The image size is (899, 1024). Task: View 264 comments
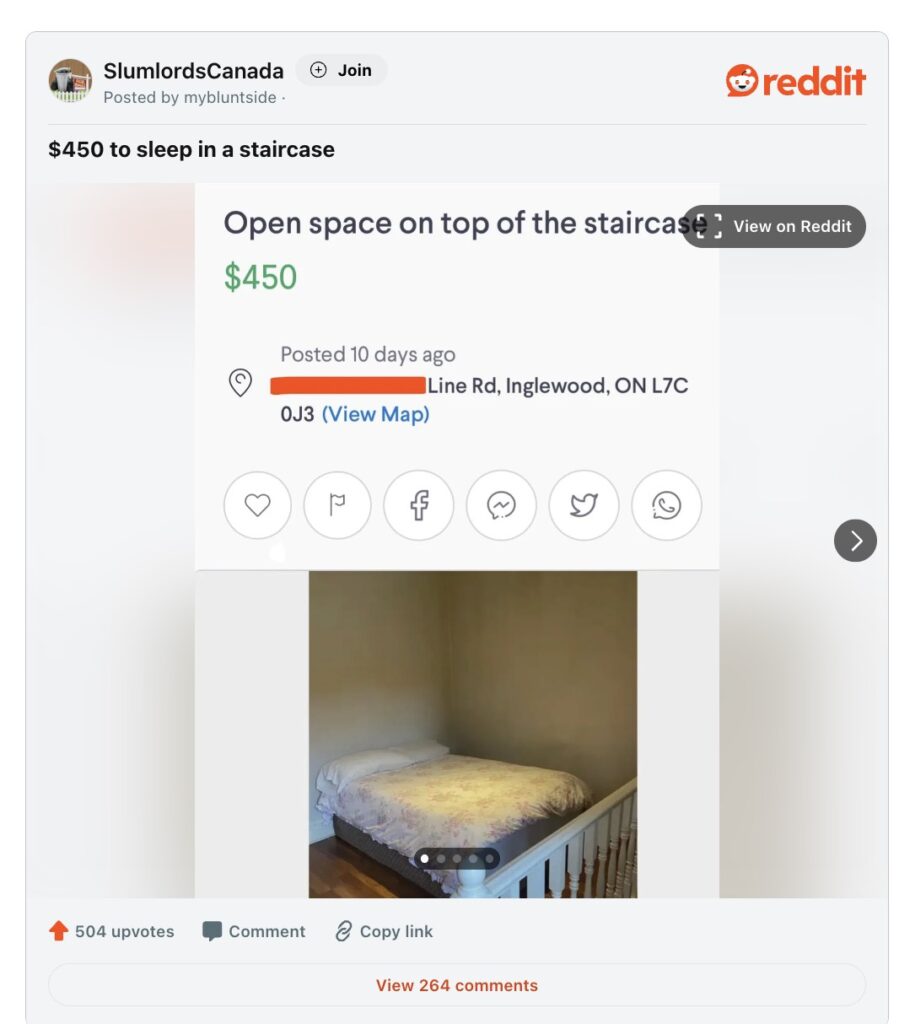coord(456,985)
